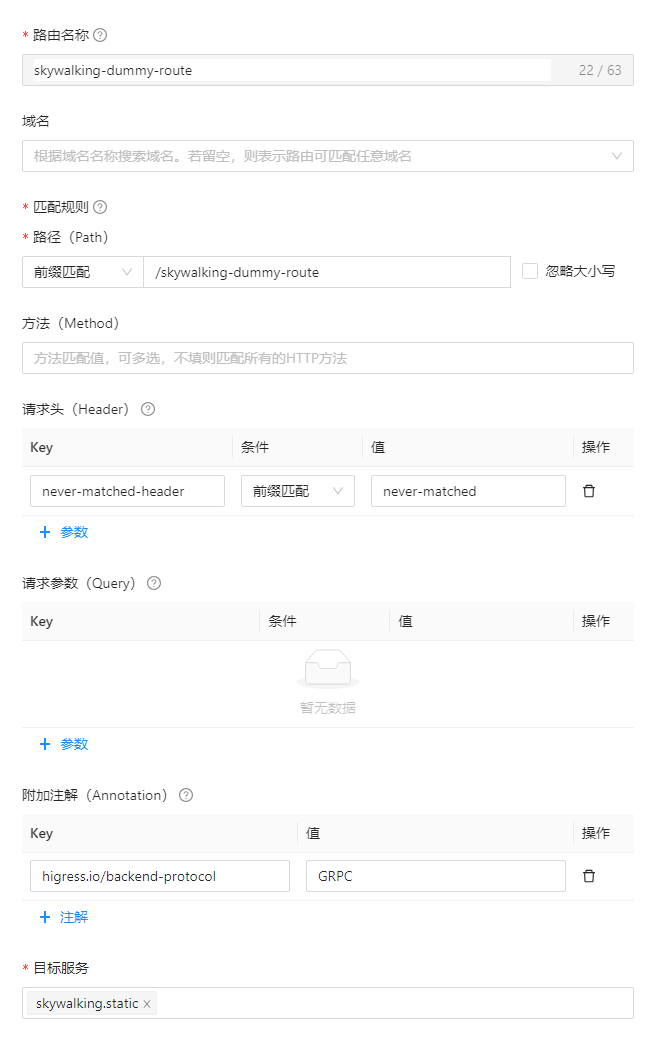The image size is (650, 1041).
Task: Add a parameter under 请求头 Header
Action: tap(64, 532)
